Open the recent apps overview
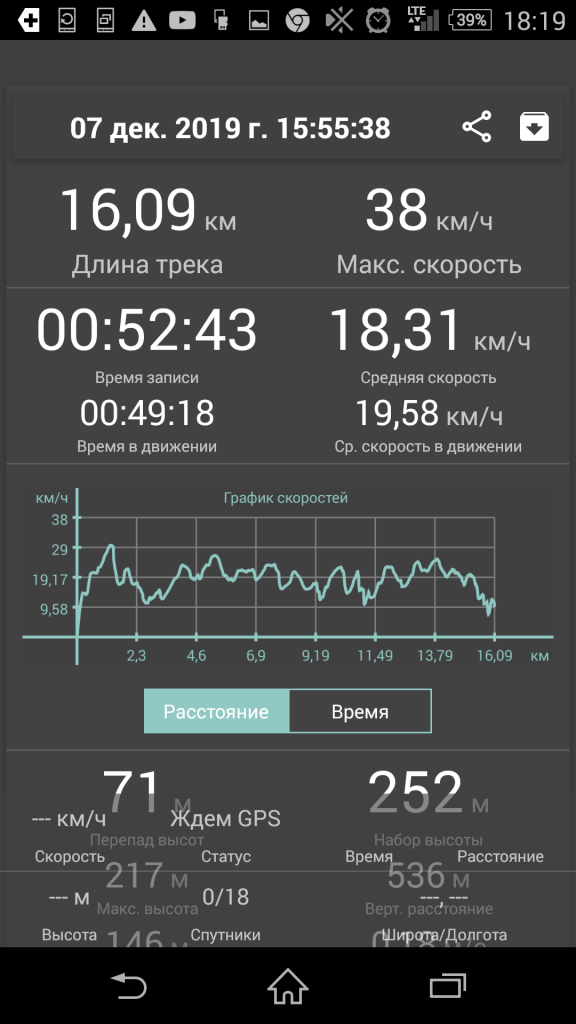The height and width of the screenshot is (1024, 576). pos(447,985)
